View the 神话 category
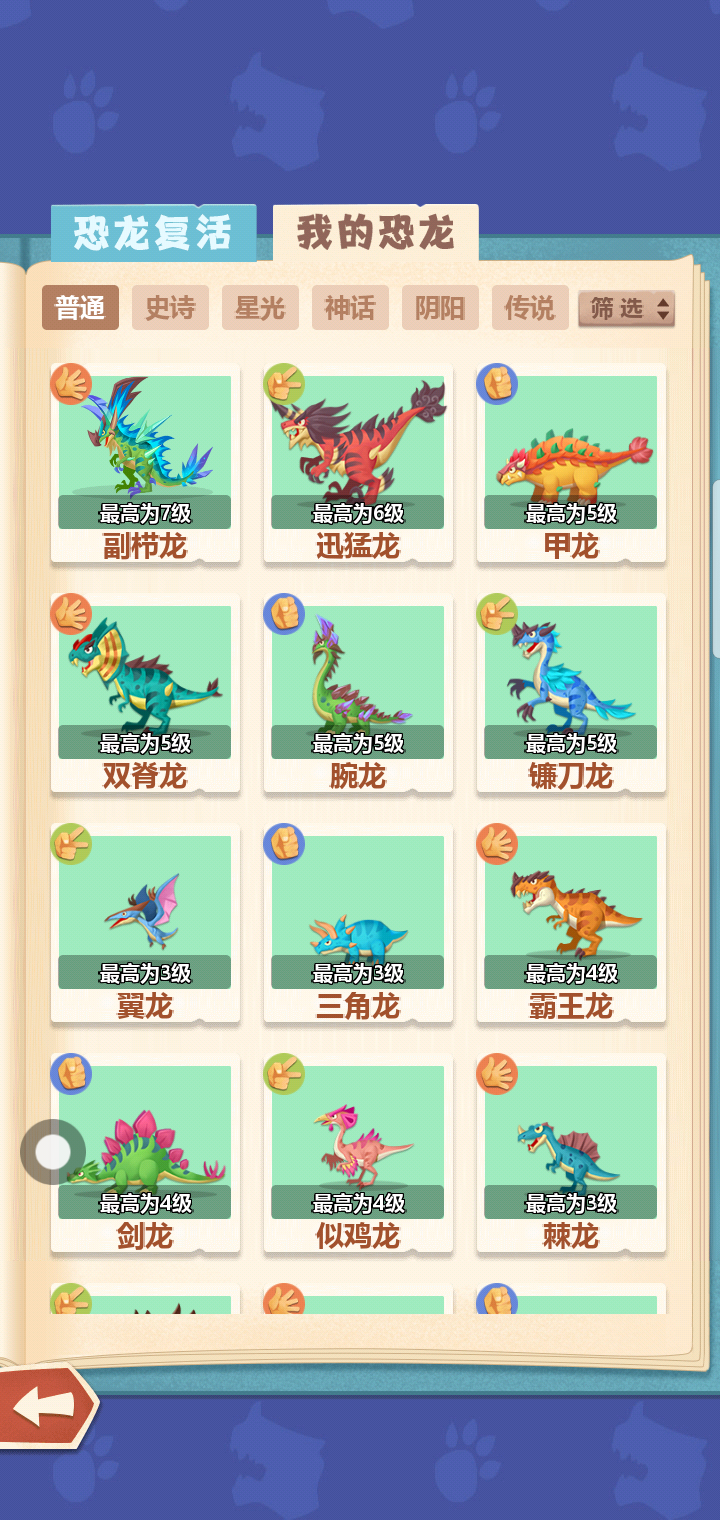This screenshot has width=720, height=1520. click(350, 308)
